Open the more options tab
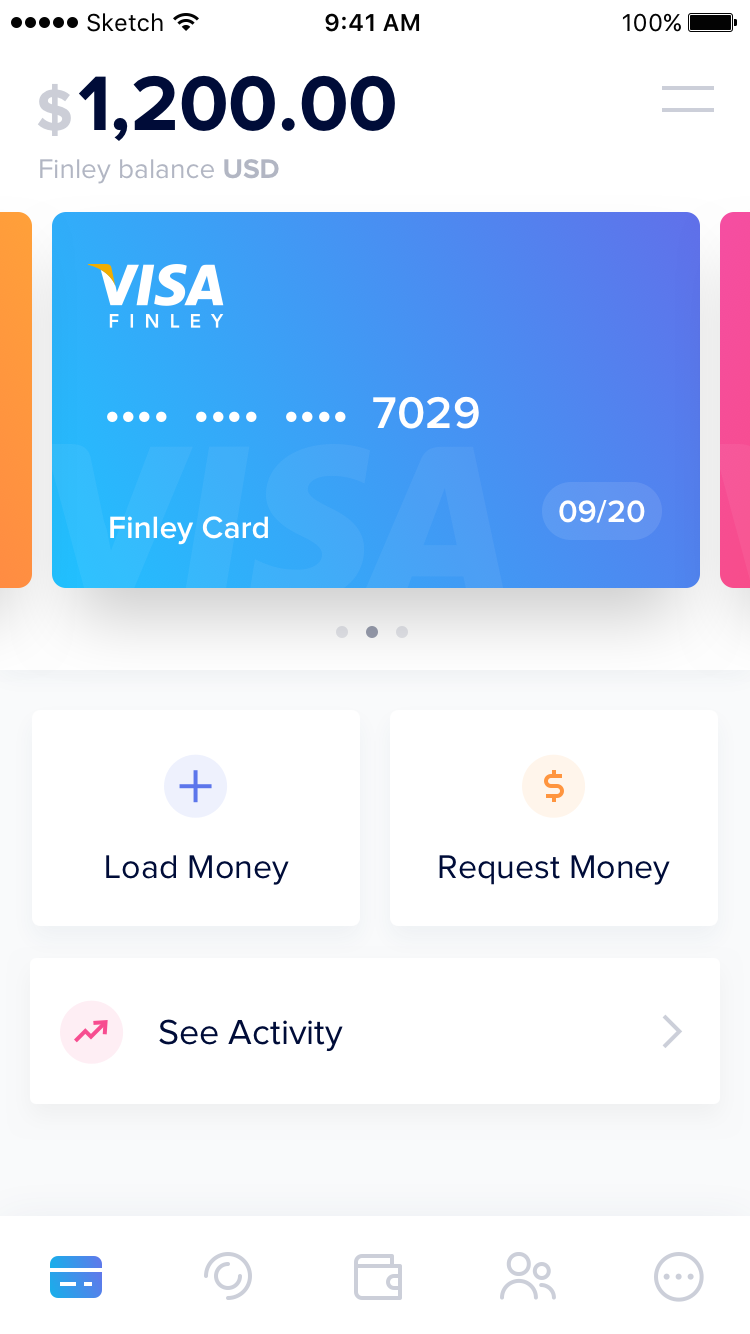This screenshot has width=750, height=1334. point(679,1277)
